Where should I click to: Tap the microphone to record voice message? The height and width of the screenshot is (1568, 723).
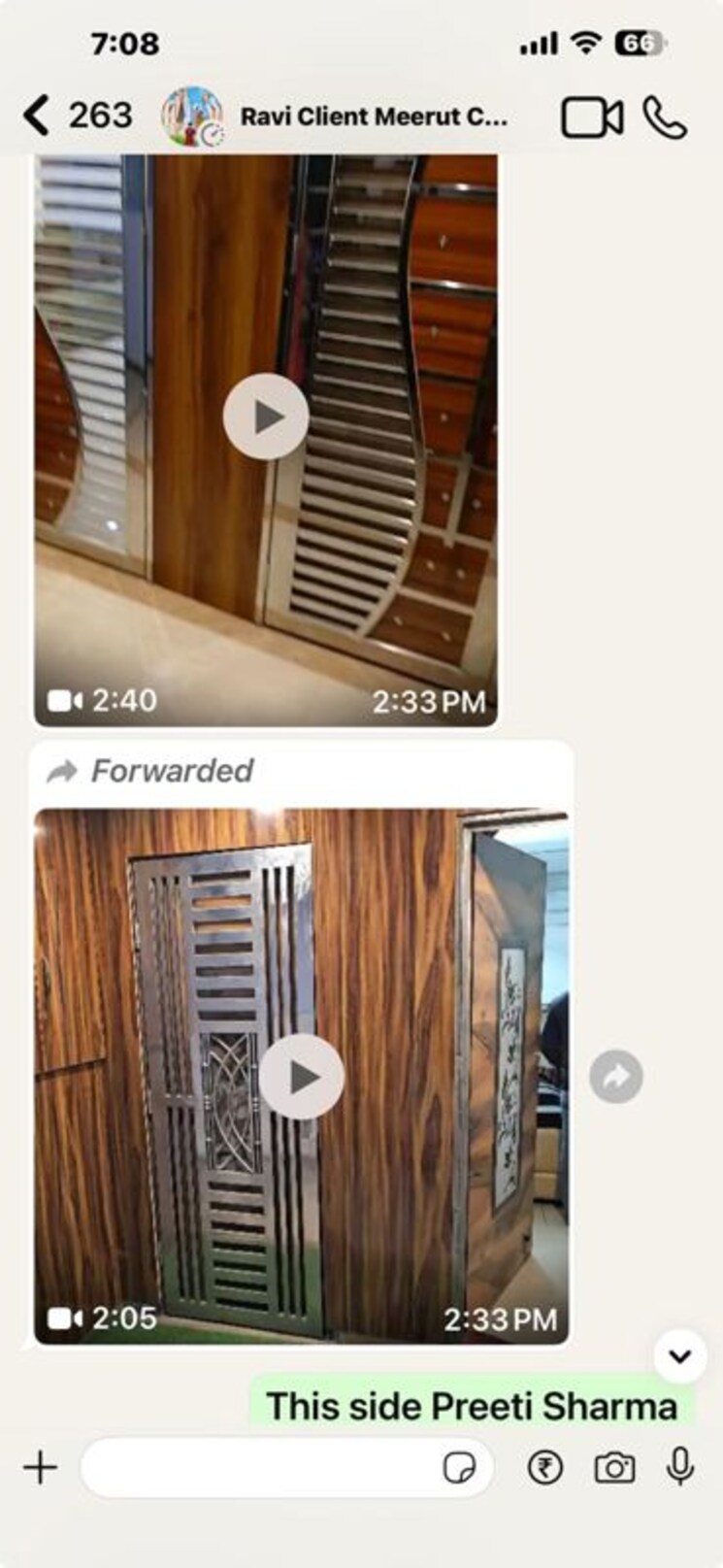(x=680, y=1467)
